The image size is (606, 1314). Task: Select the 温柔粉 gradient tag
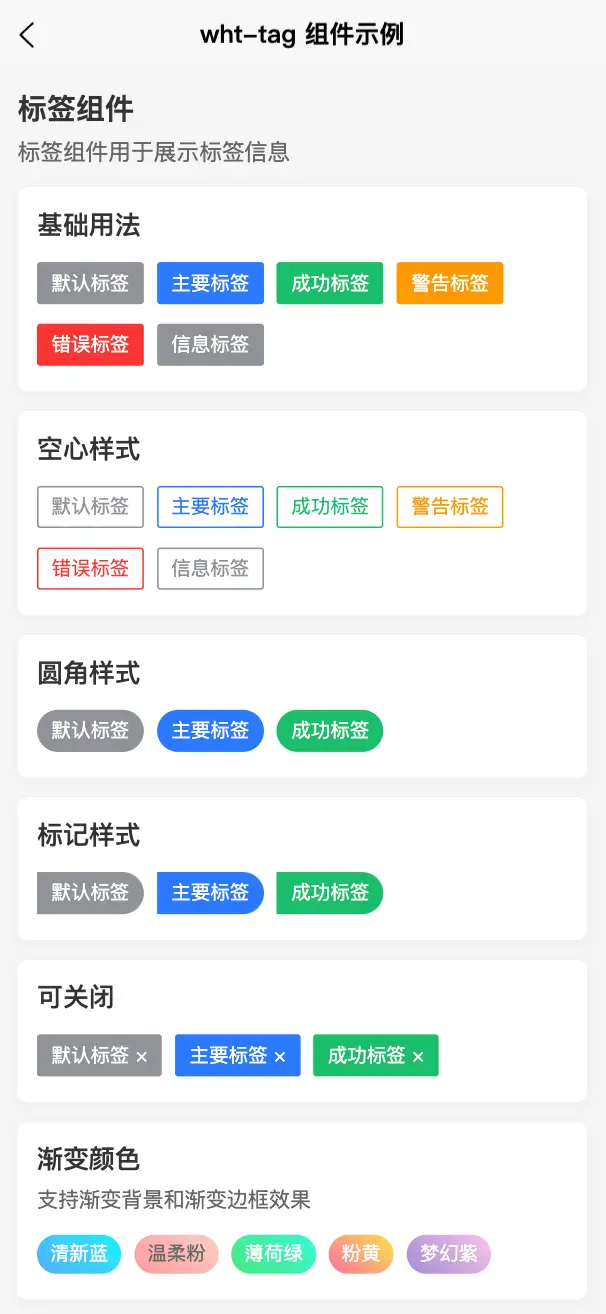[176, 1253]
